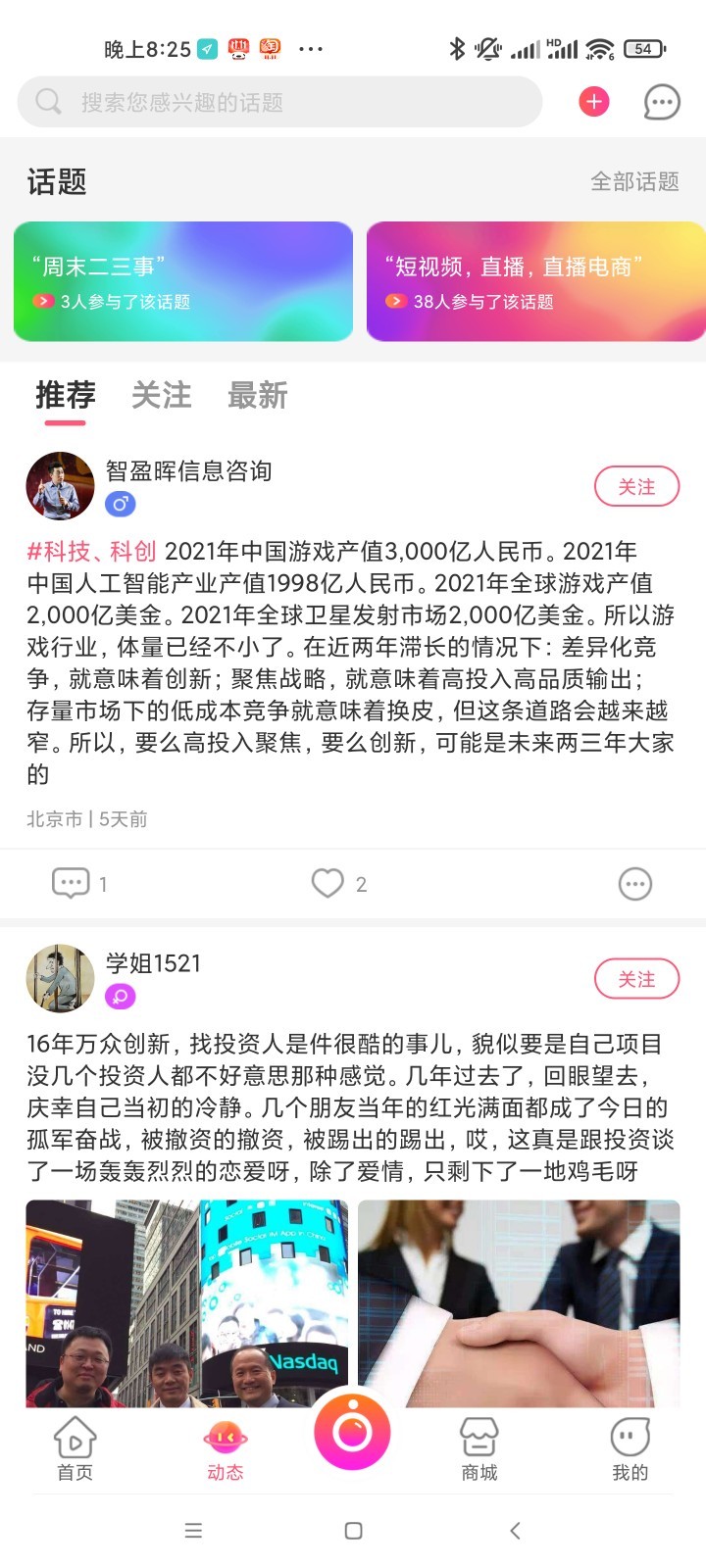Screen dimensions: 706x1568
Task: Like 智盈晖信息咨询's post
Action: [339, 883]
